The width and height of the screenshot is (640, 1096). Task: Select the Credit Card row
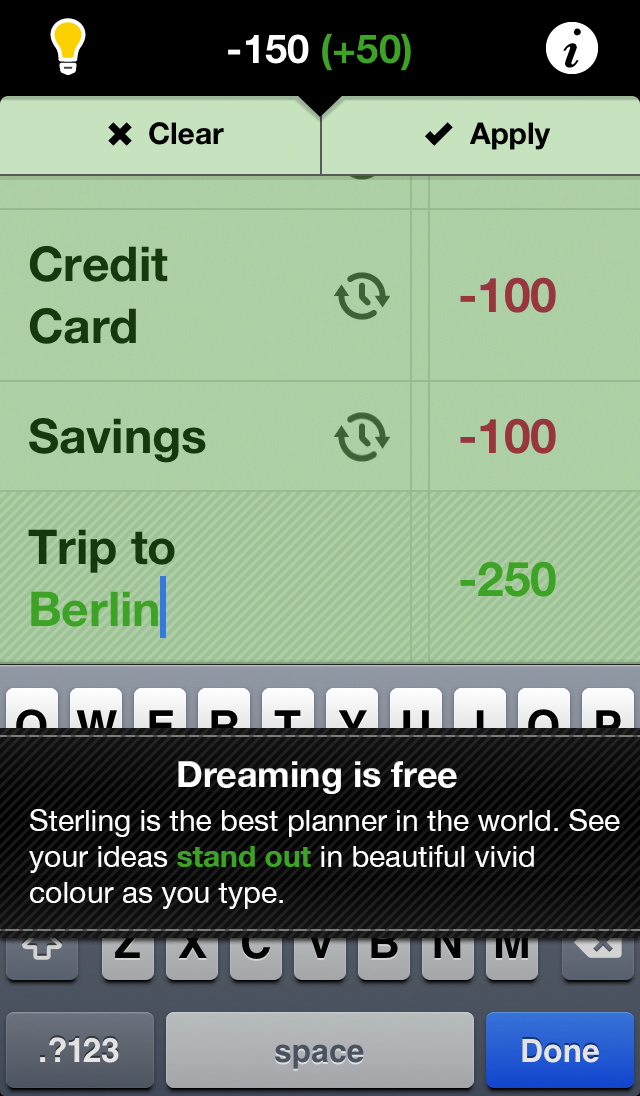coord(320,295)
